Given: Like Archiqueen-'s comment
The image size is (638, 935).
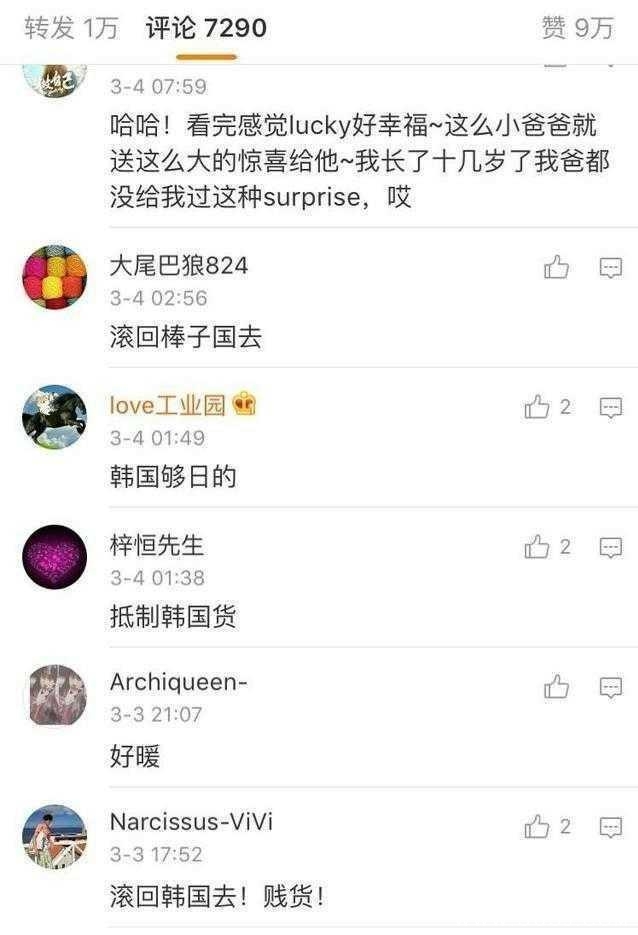Looking at the screenshot, I should click(x=557, y=687).
